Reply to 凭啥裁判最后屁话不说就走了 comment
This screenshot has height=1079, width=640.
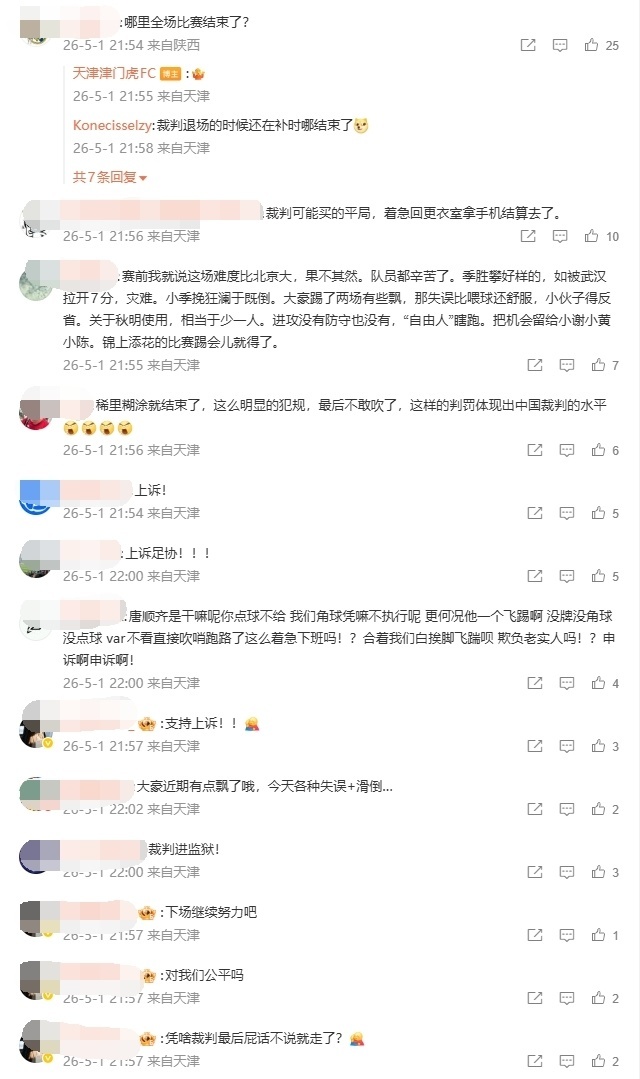tap(566, 1061)
